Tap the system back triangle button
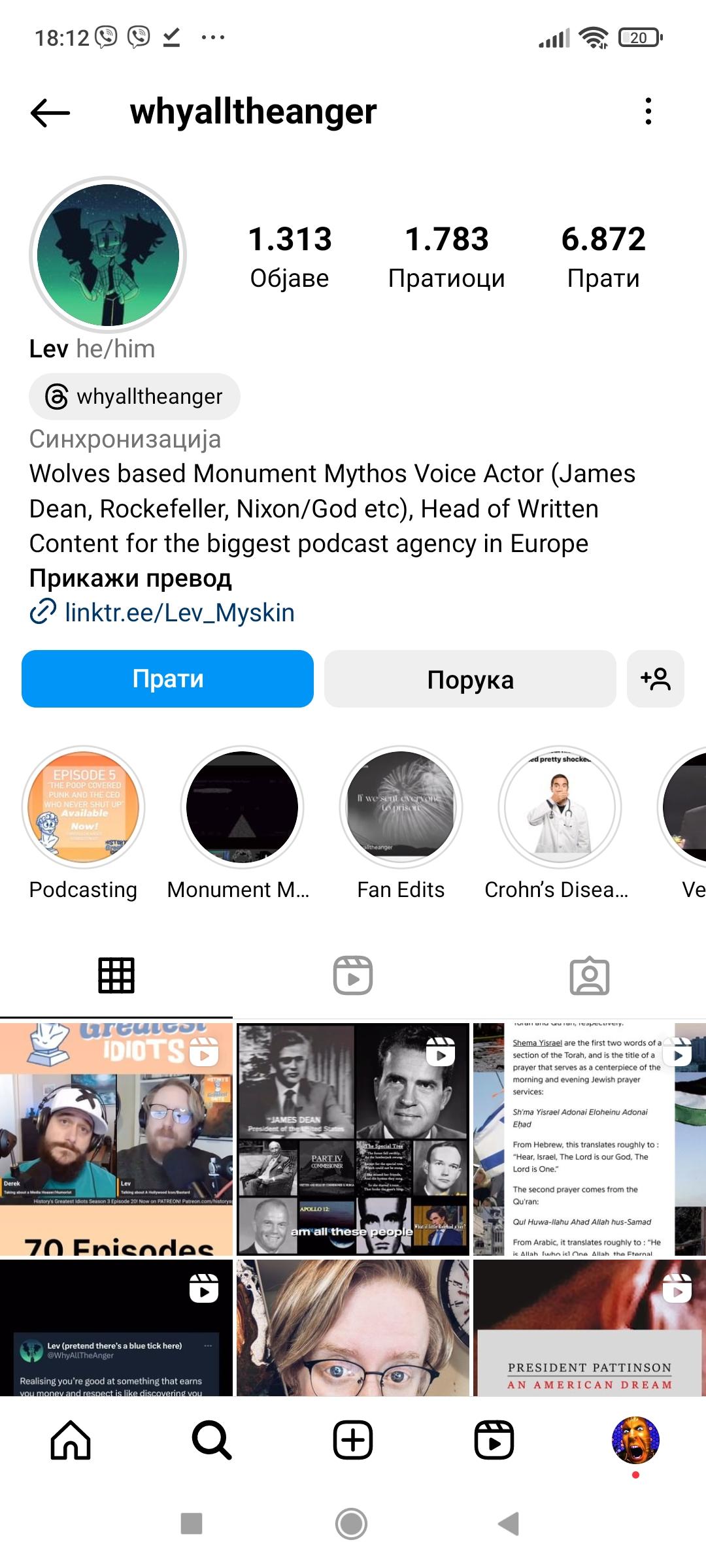The width and height of the screenshot is (706, 1568). (509, 1524)
